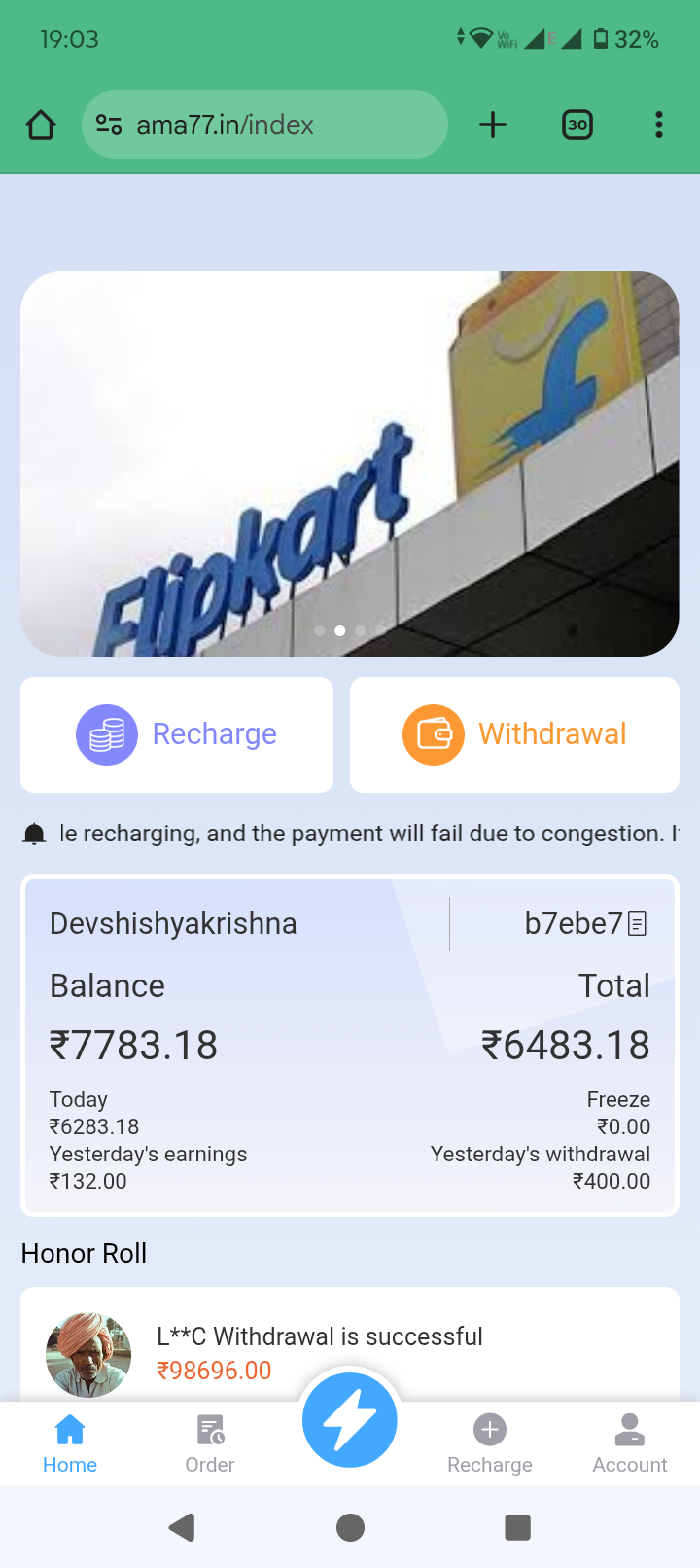Open the Flipkart banner
This screenshot has height=1568, width=700.
[x=350, y=463]
